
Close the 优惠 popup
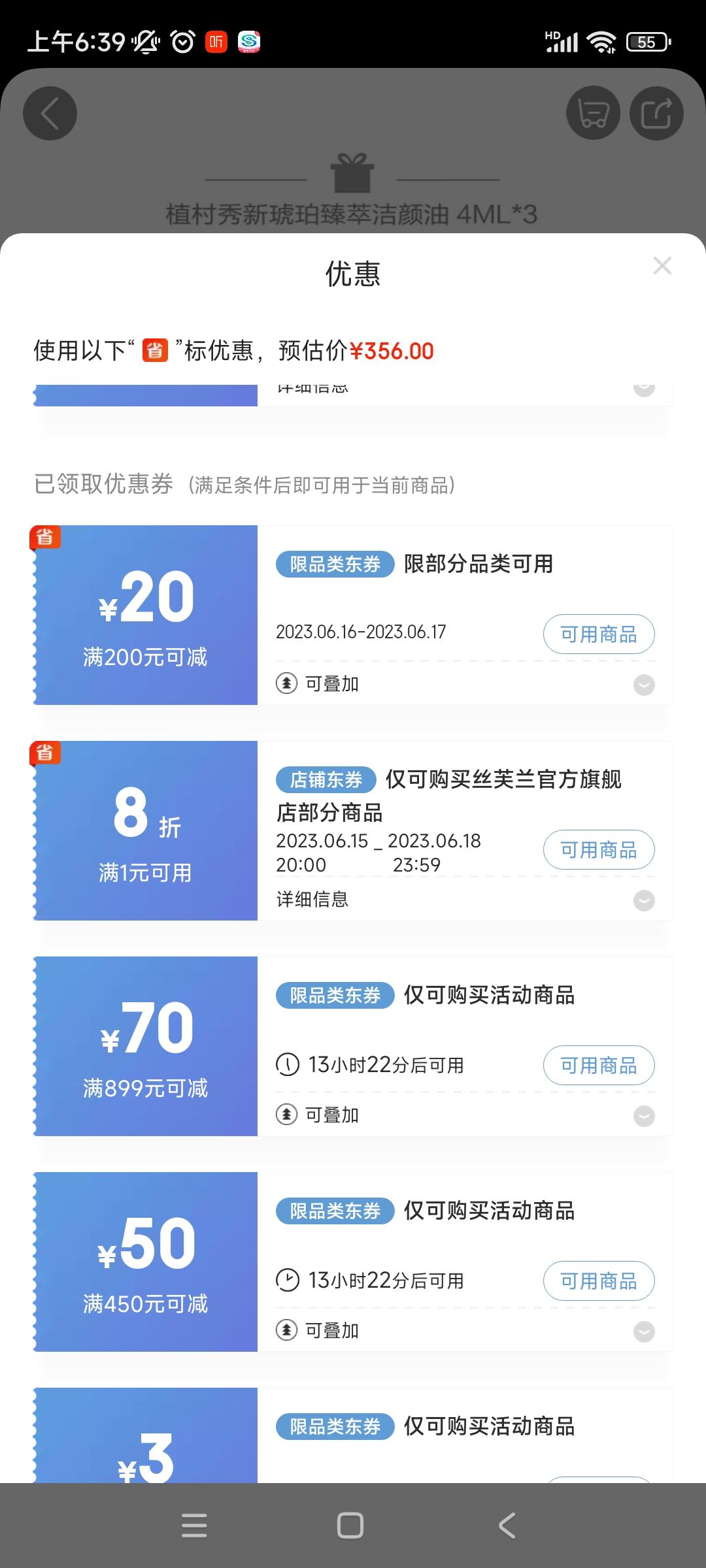[x=662, y=266]
